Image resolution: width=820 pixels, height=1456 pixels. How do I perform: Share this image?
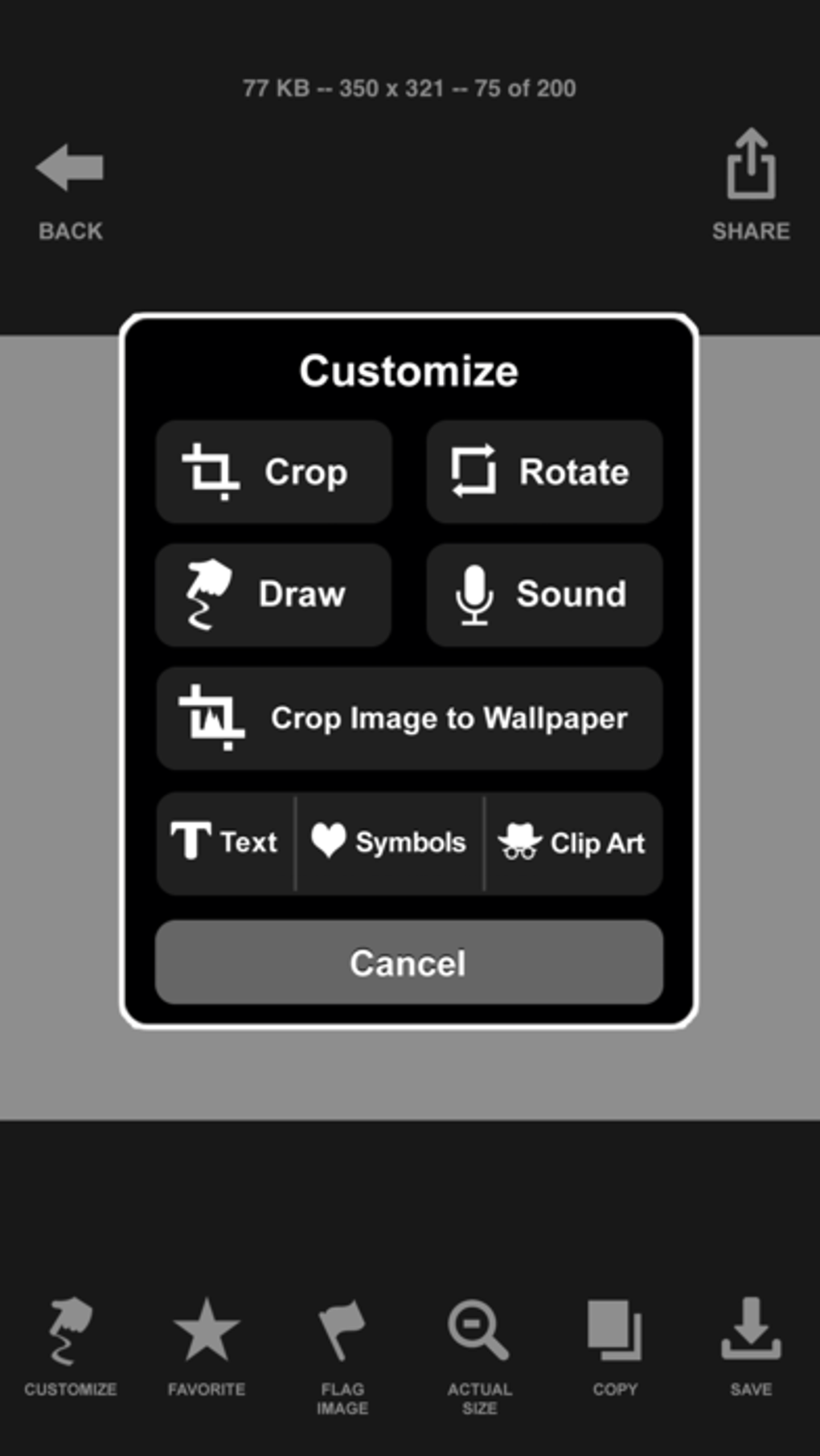coord(751,185)
